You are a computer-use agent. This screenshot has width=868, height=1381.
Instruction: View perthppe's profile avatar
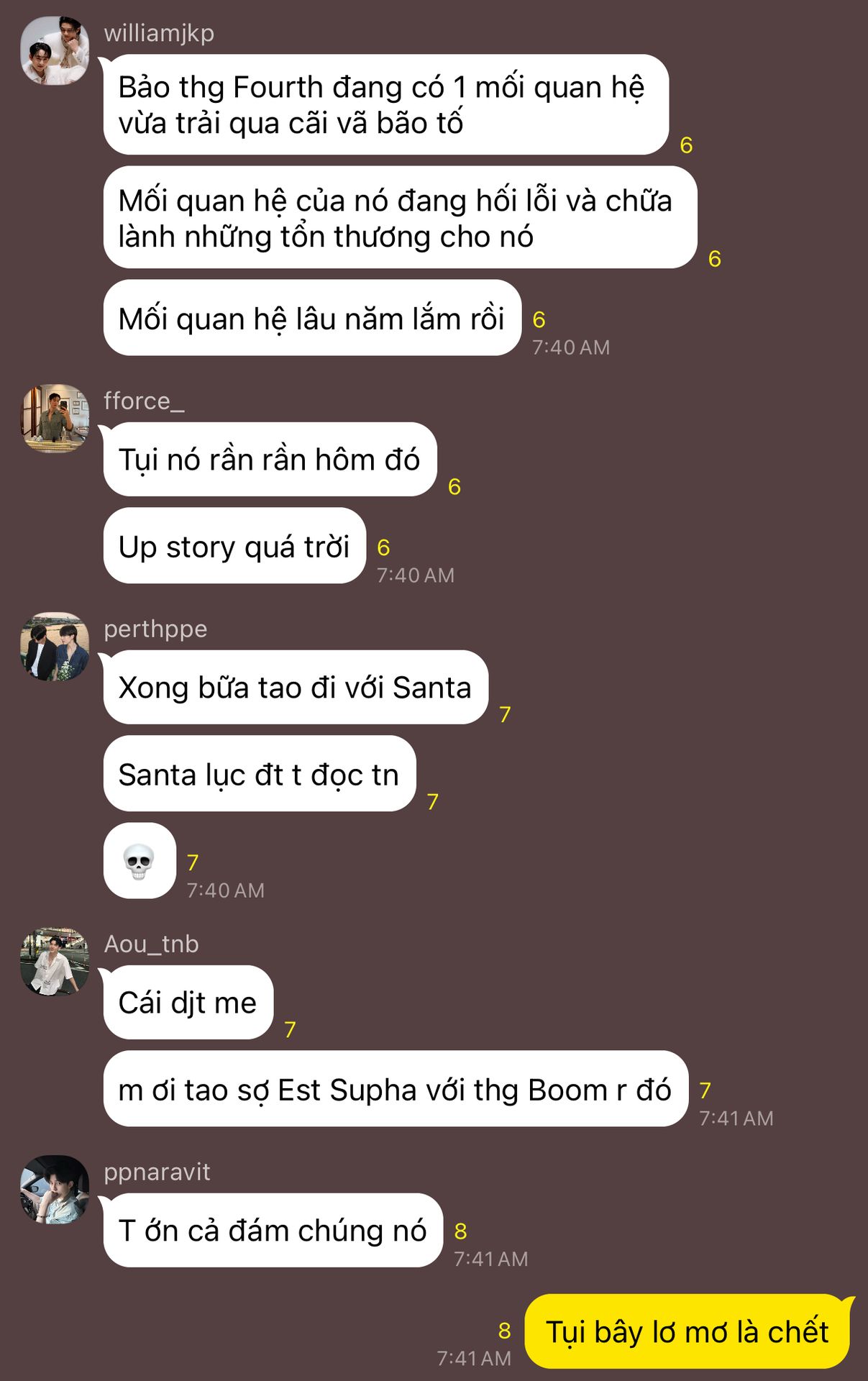pyautogui.click(x=55, y=646)
